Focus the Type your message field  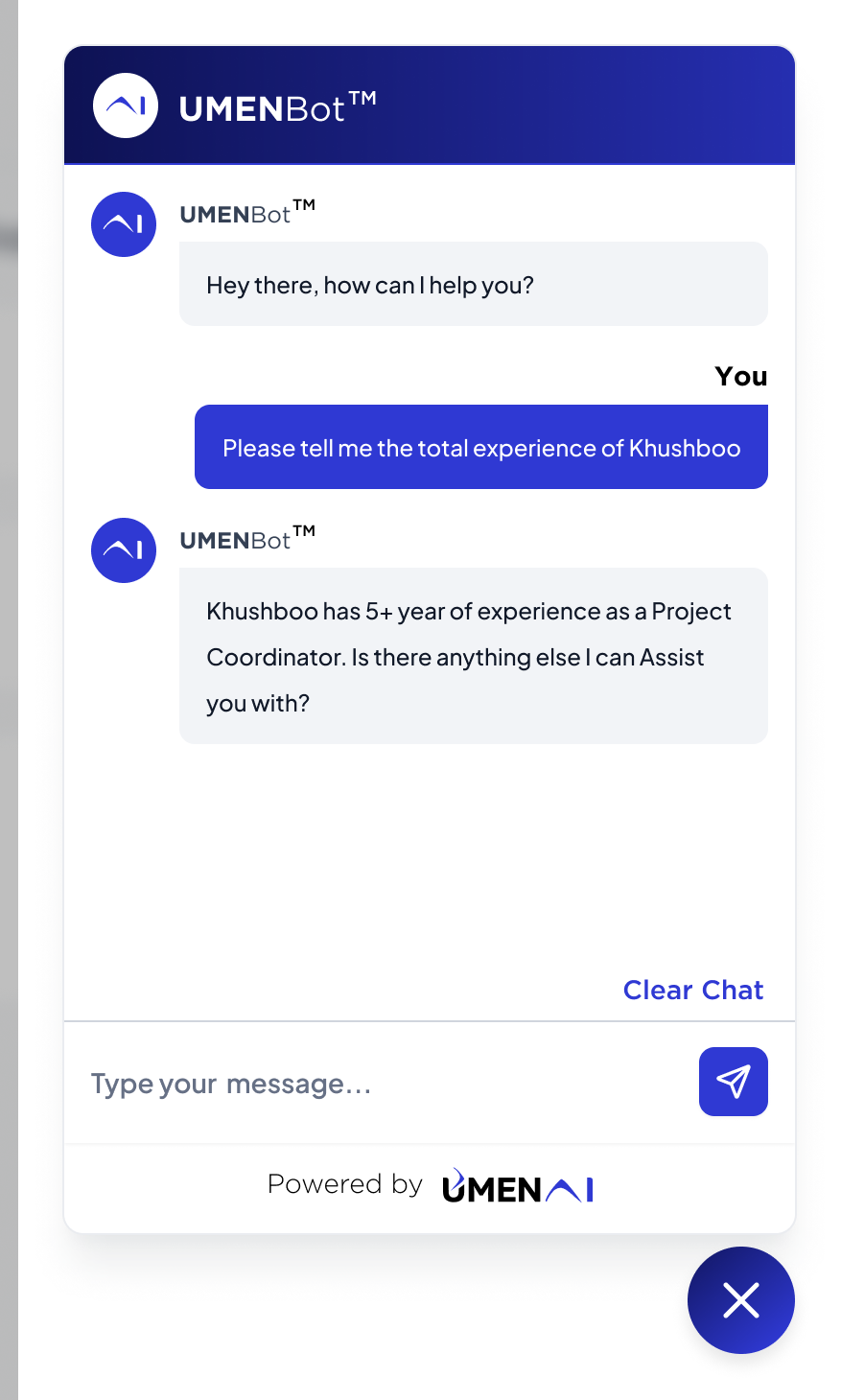[384, 1084]
